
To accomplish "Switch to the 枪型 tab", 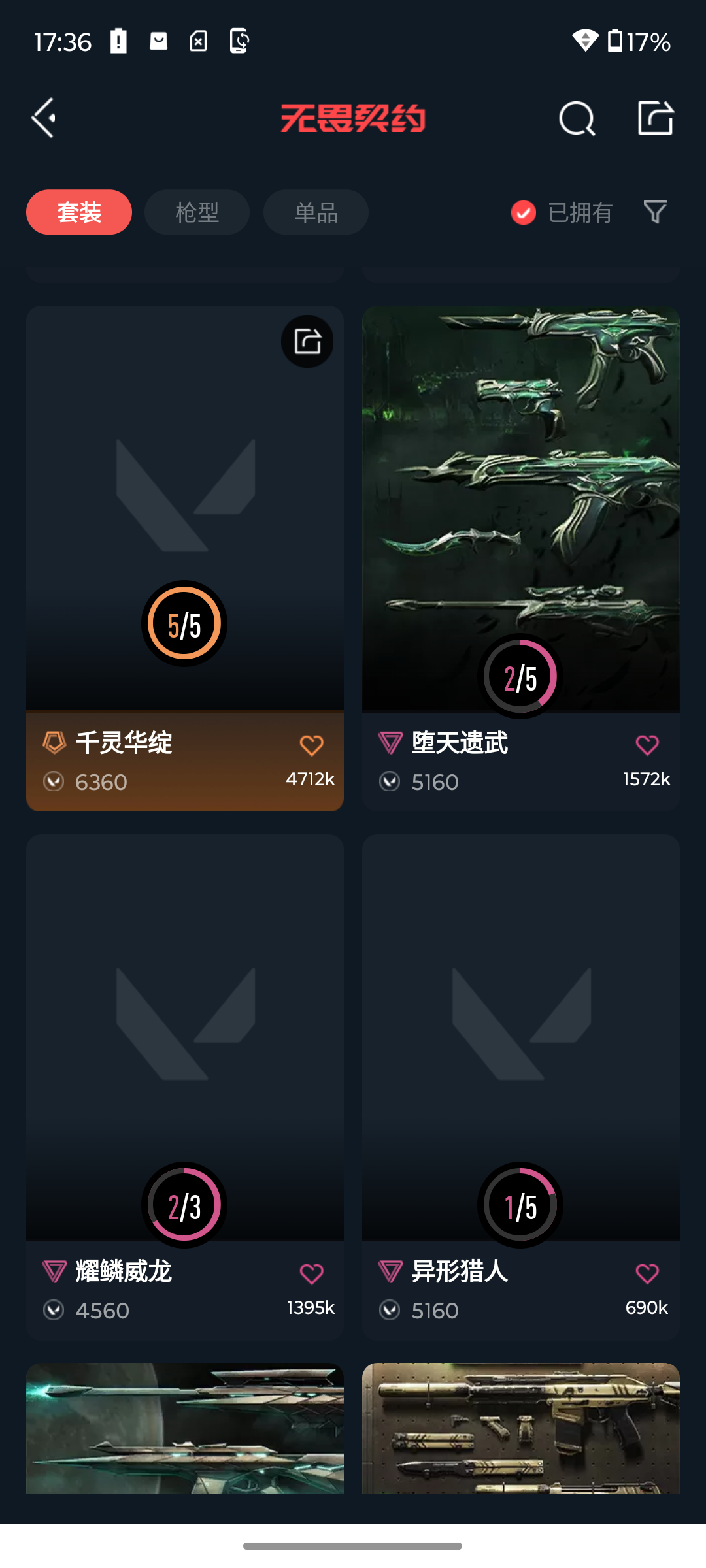I will pos(197,212).
